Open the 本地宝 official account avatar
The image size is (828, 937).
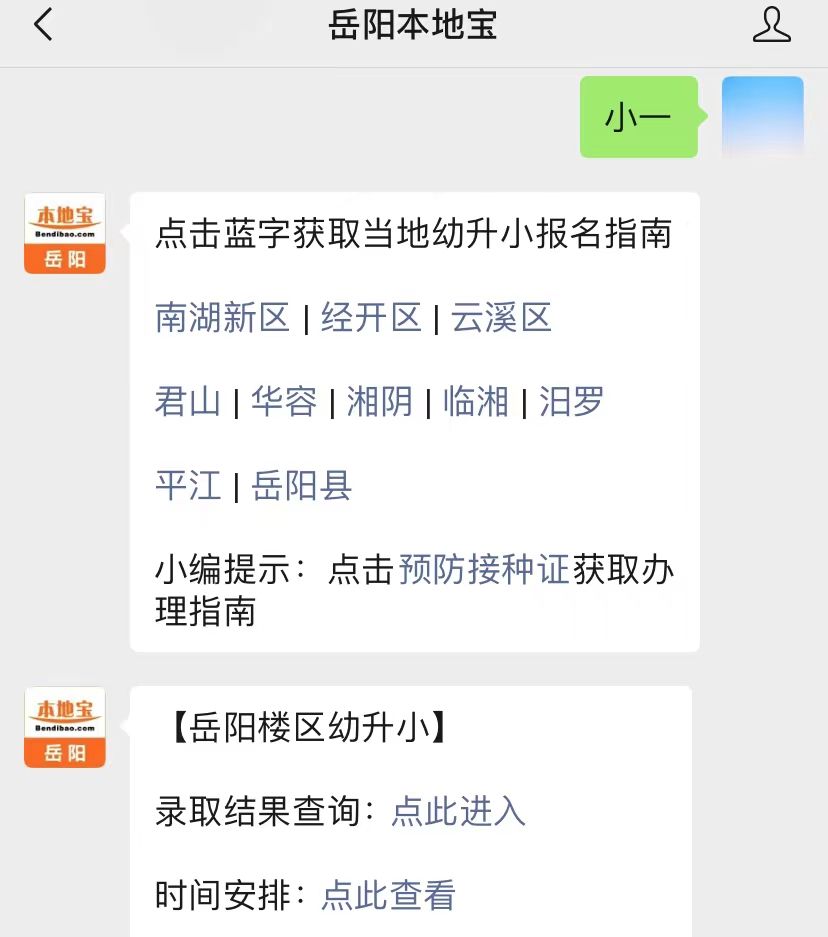tap(64, 232)
